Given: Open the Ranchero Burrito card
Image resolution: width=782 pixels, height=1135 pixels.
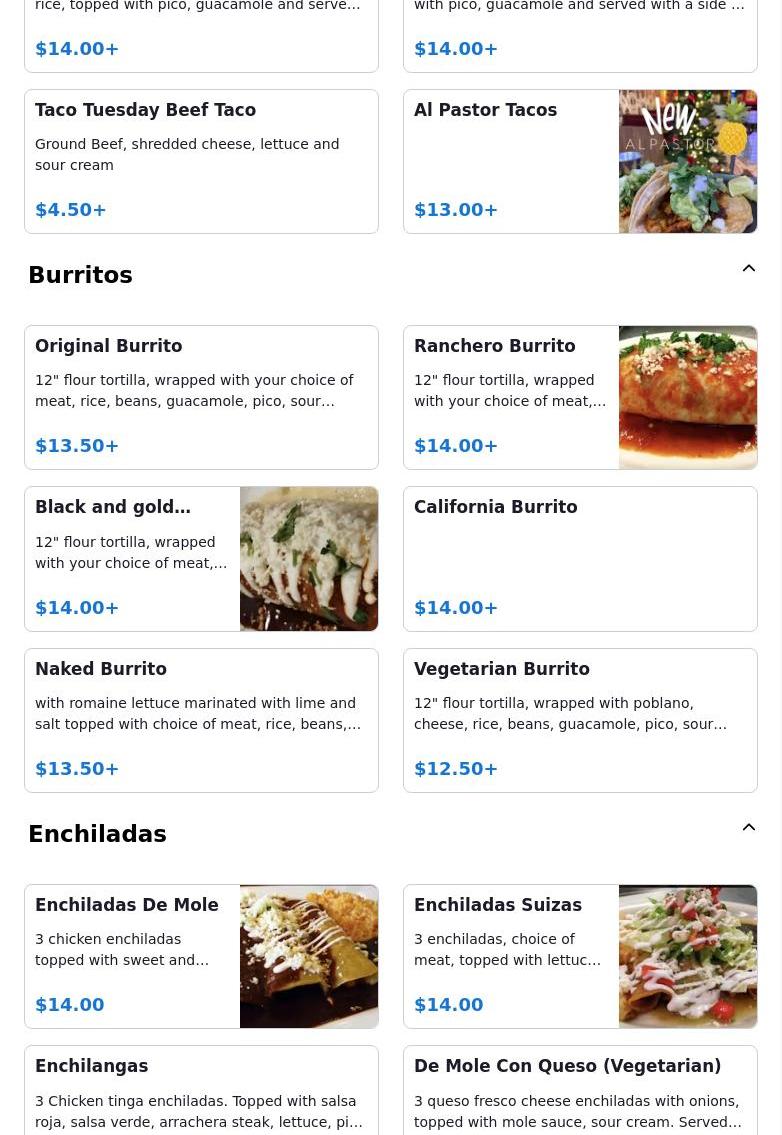Looking at the screenshot, I should click(580, 397).
